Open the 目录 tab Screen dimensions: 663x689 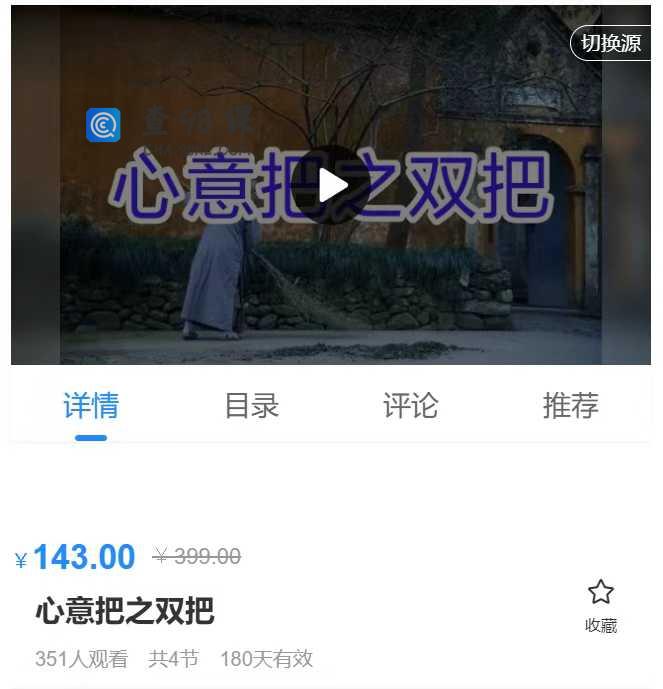(x=251, y=406)
